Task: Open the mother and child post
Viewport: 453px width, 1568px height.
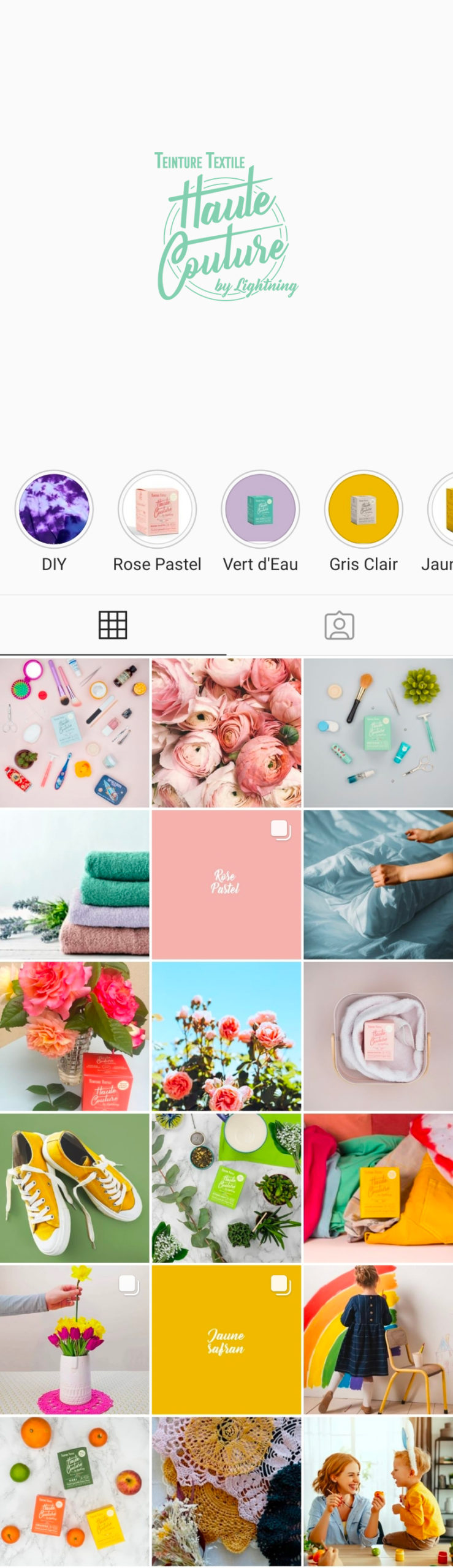Action: [x=378, y=1491]
